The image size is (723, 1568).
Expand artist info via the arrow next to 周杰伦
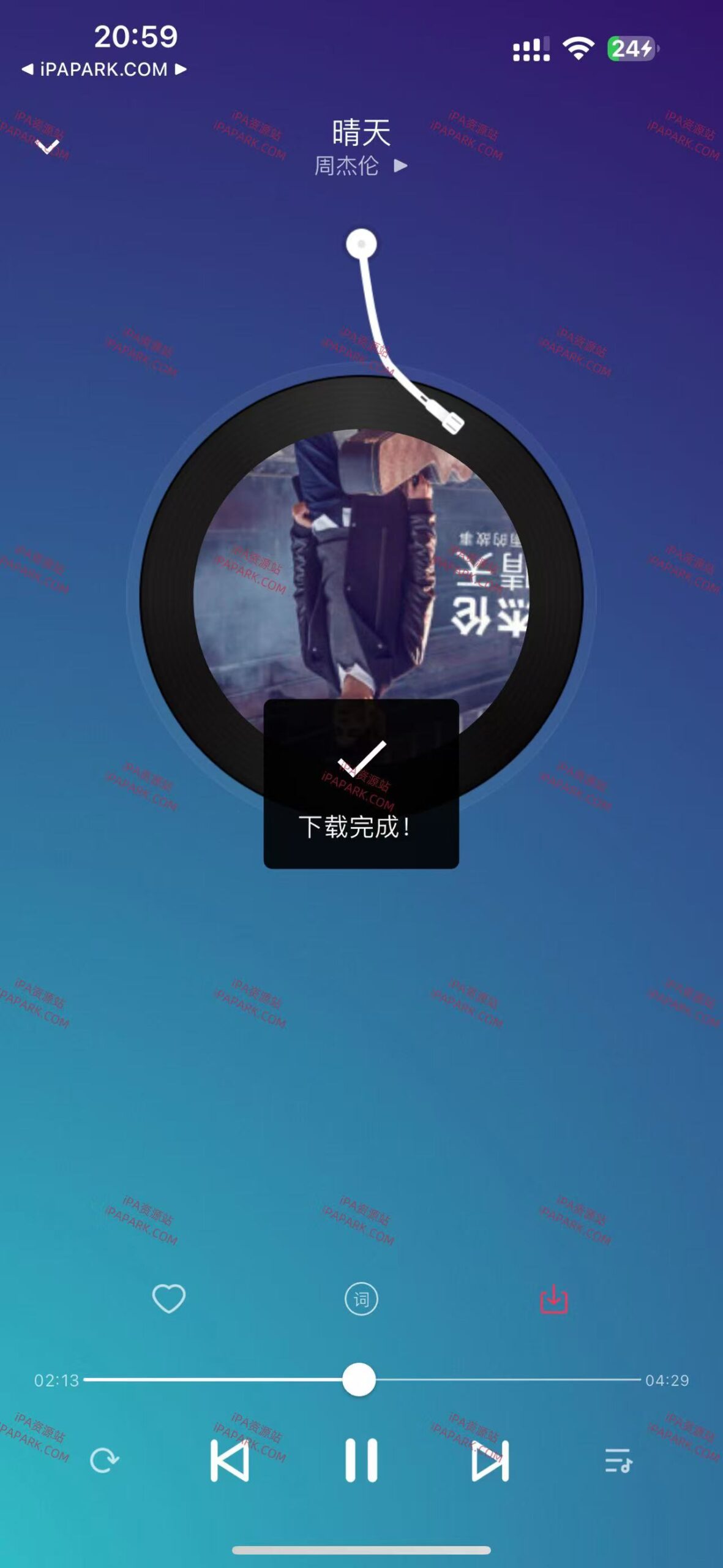pyautogui.click(x=402, y=167)
